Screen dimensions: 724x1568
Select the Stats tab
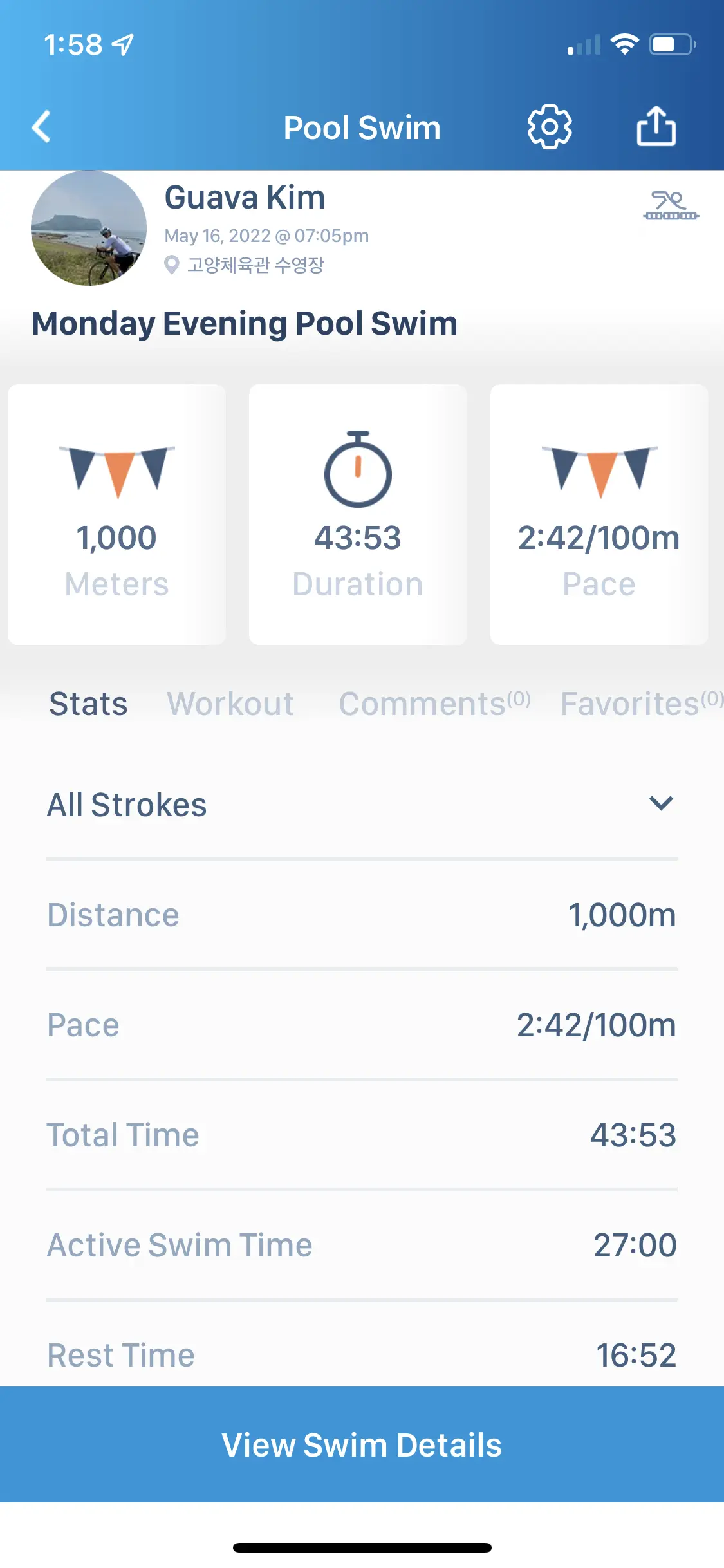point(88,704)
